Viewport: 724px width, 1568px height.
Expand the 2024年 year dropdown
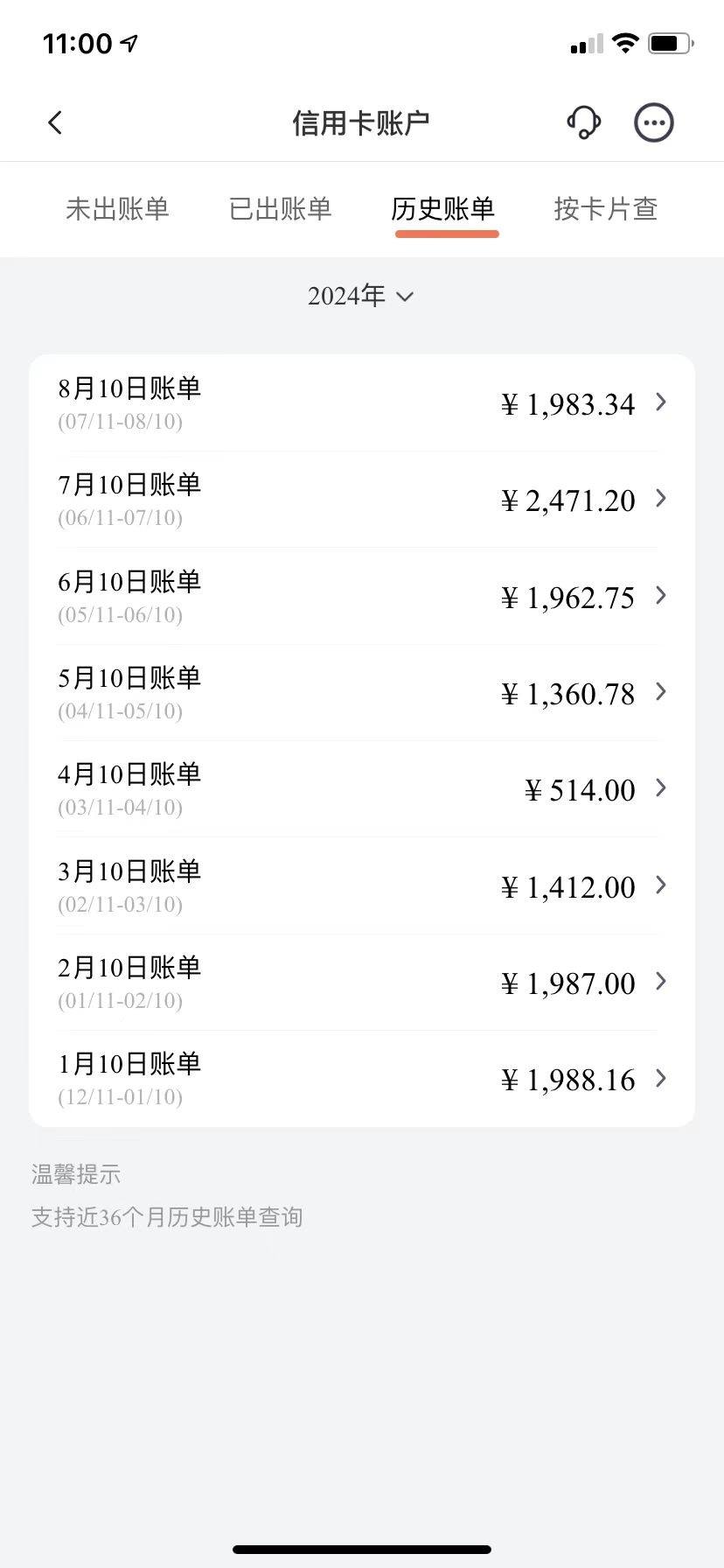[x=361, y=296]
